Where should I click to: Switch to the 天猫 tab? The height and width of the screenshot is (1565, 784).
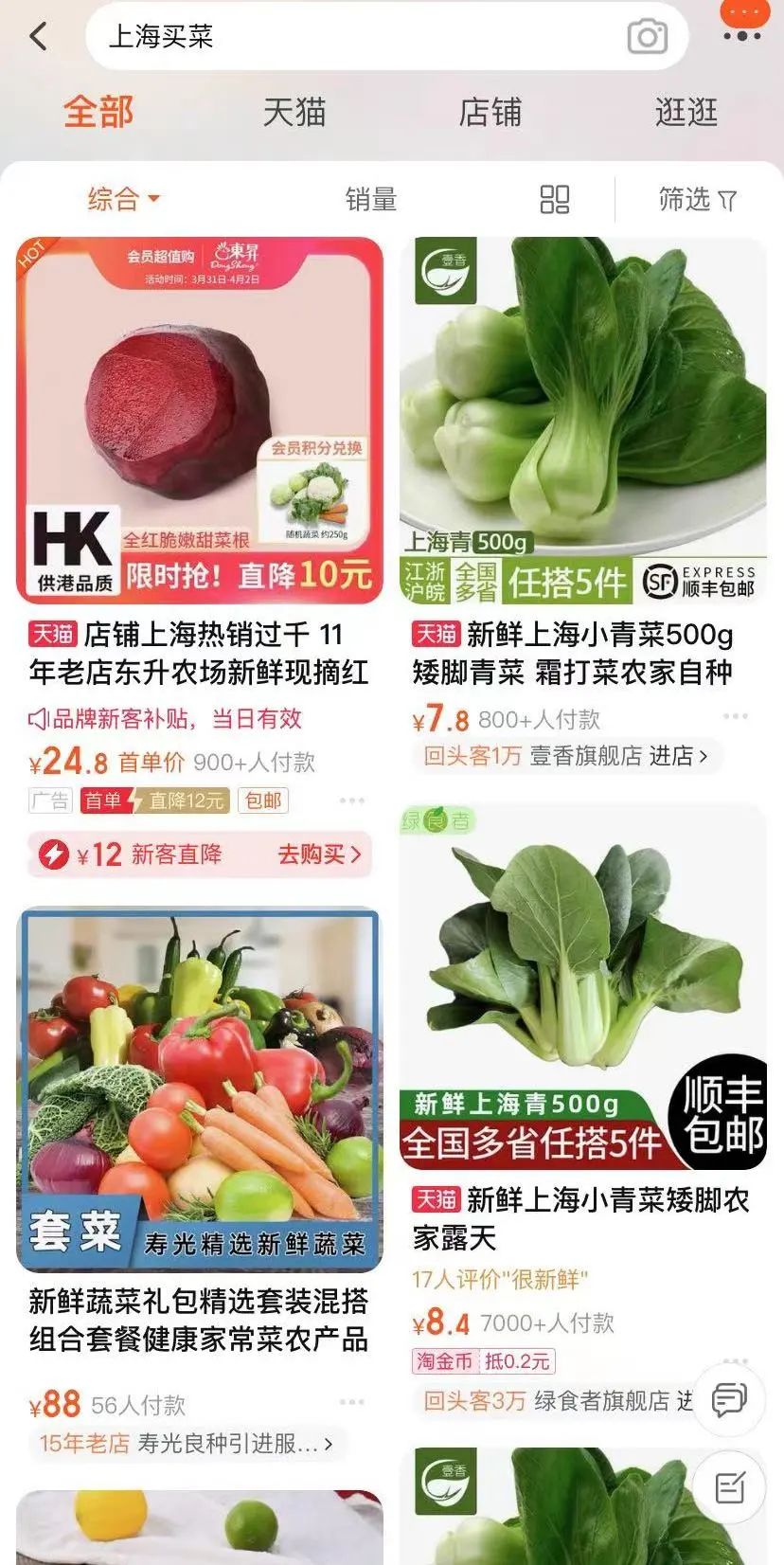point(294,112)
